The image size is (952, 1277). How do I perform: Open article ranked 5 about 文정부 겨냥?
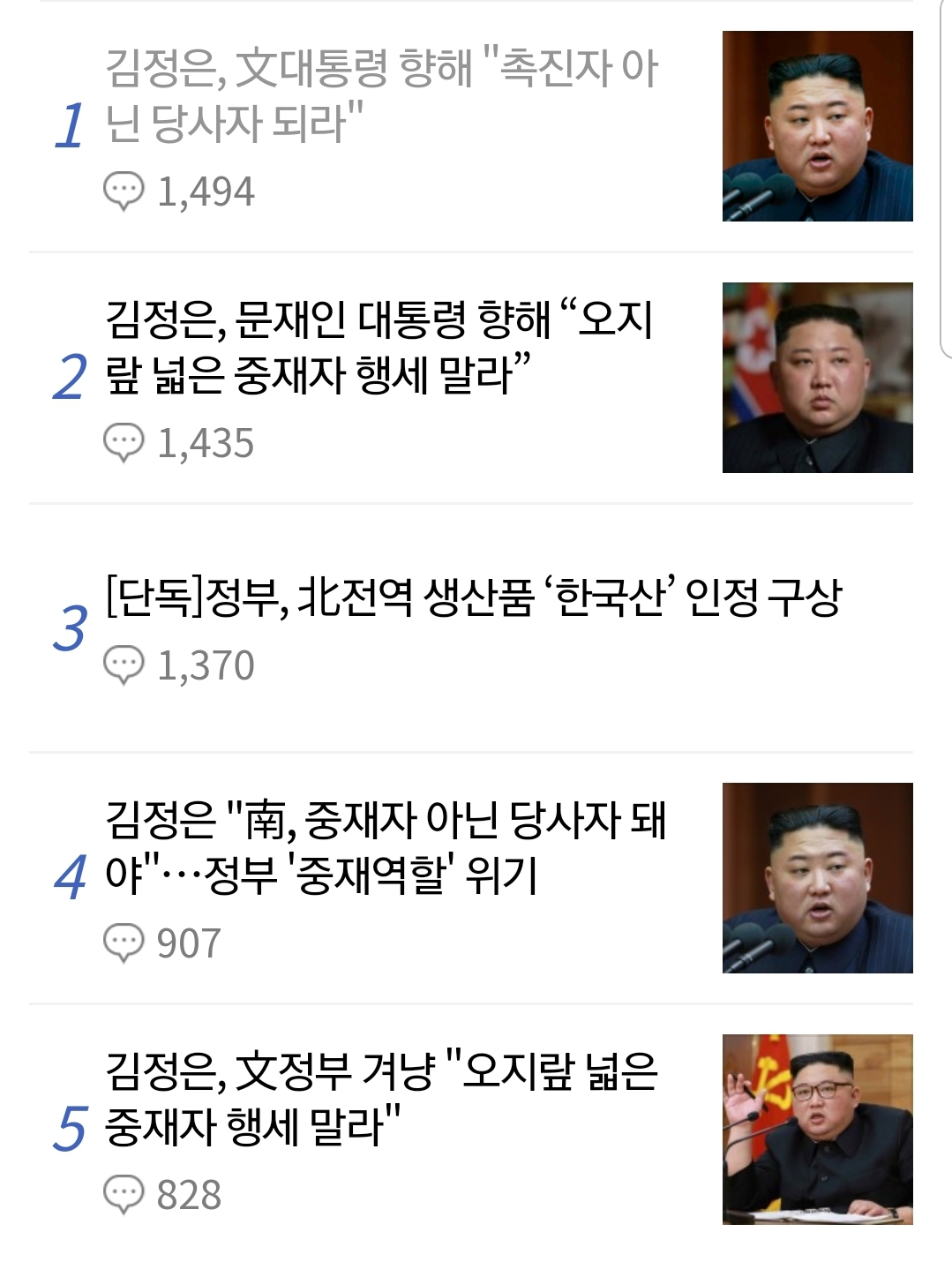381,1099
